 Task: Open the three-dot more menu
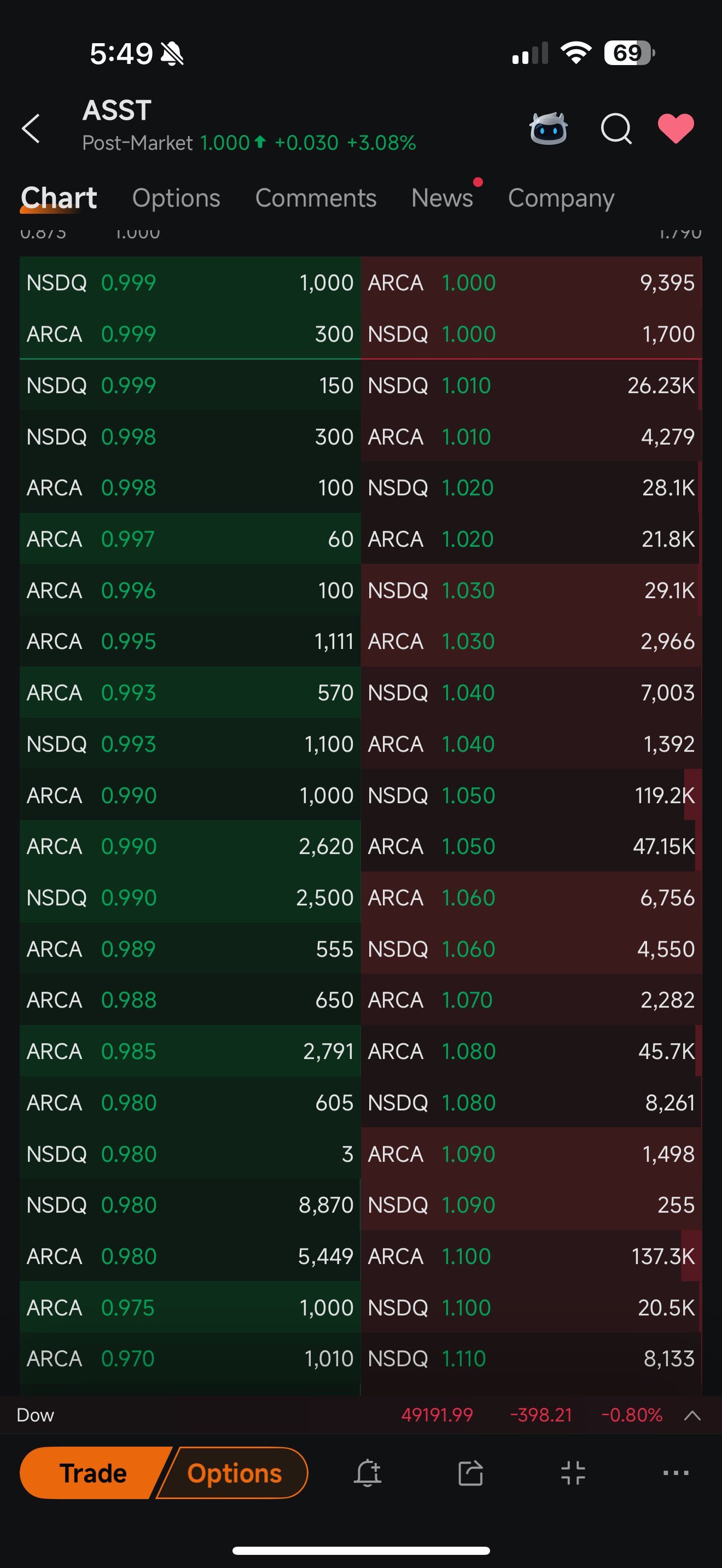coord(676,1473)
